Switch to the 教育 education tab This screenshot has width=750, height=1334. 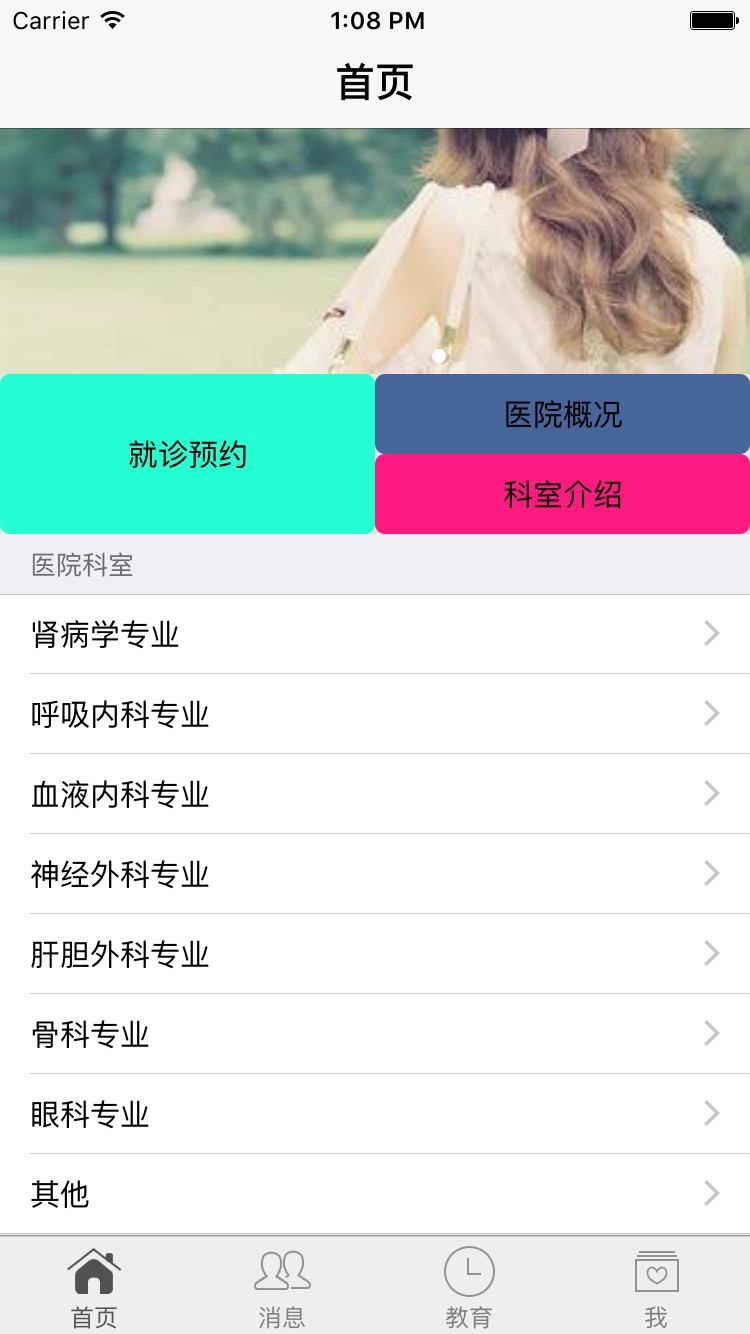pos(469,1286)
